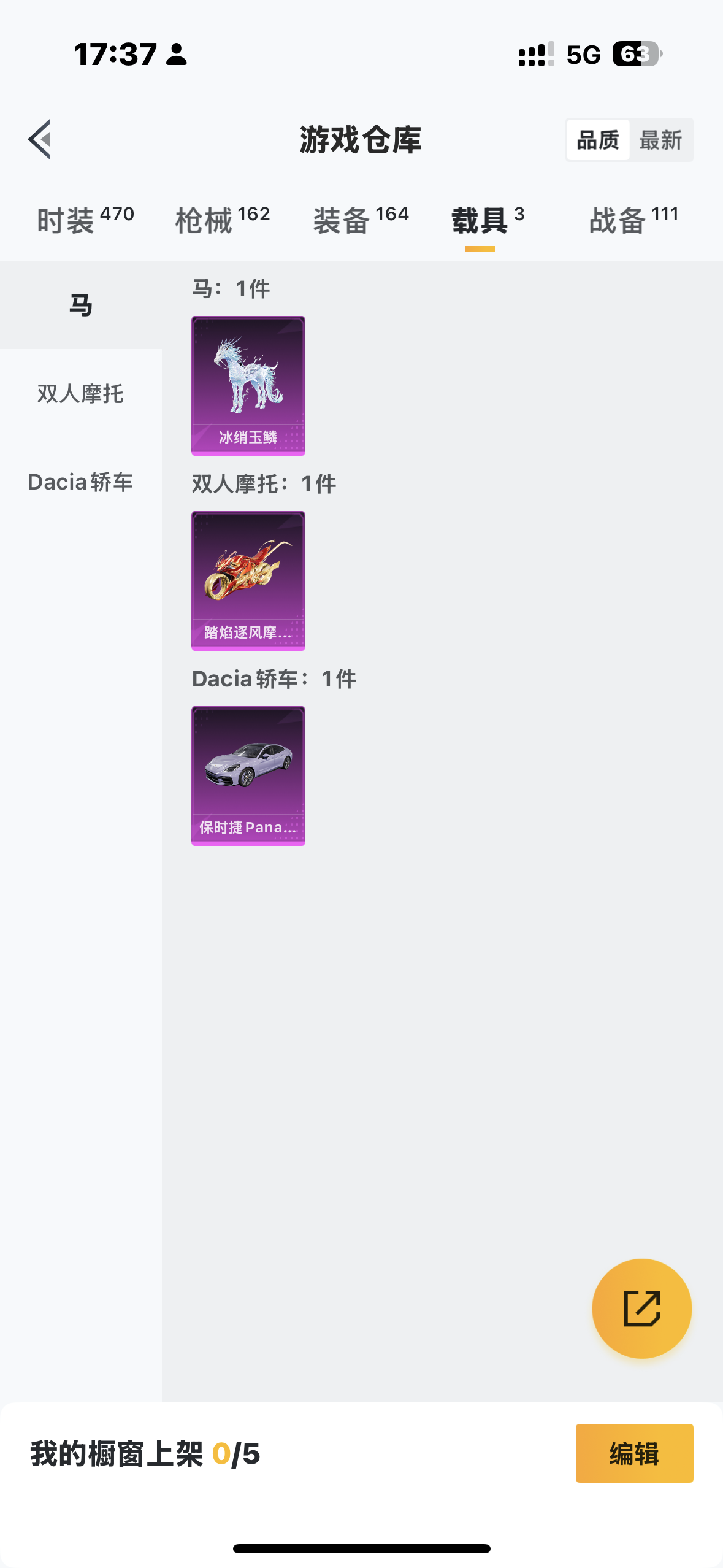
Task: Switch sorting to 最新 mode
Action: pyautogui.click(x=661, y=140)
